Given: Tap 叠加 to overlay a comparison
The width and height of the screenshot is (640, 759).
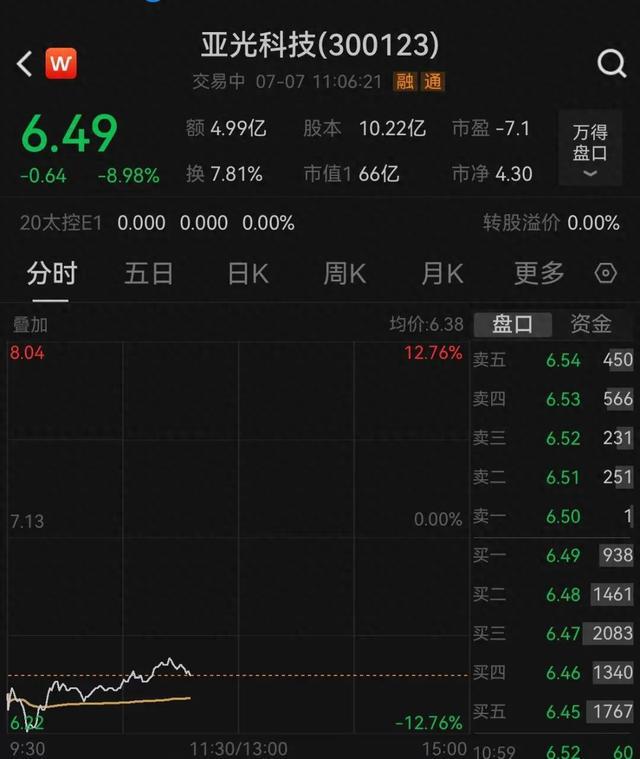Looking at the screenshot, I should tap(30, 324).
